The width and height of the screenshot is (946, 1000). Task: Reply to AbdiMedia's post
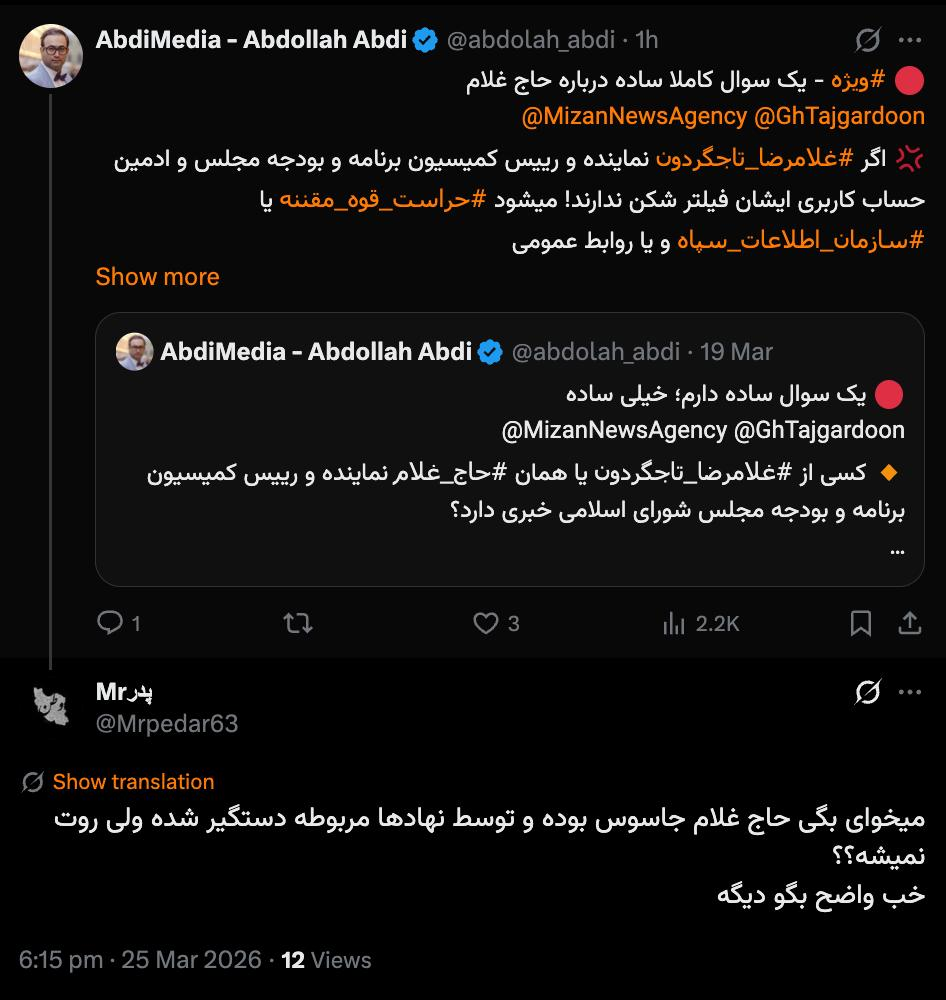pyautogui.click(x=110, y=624)
